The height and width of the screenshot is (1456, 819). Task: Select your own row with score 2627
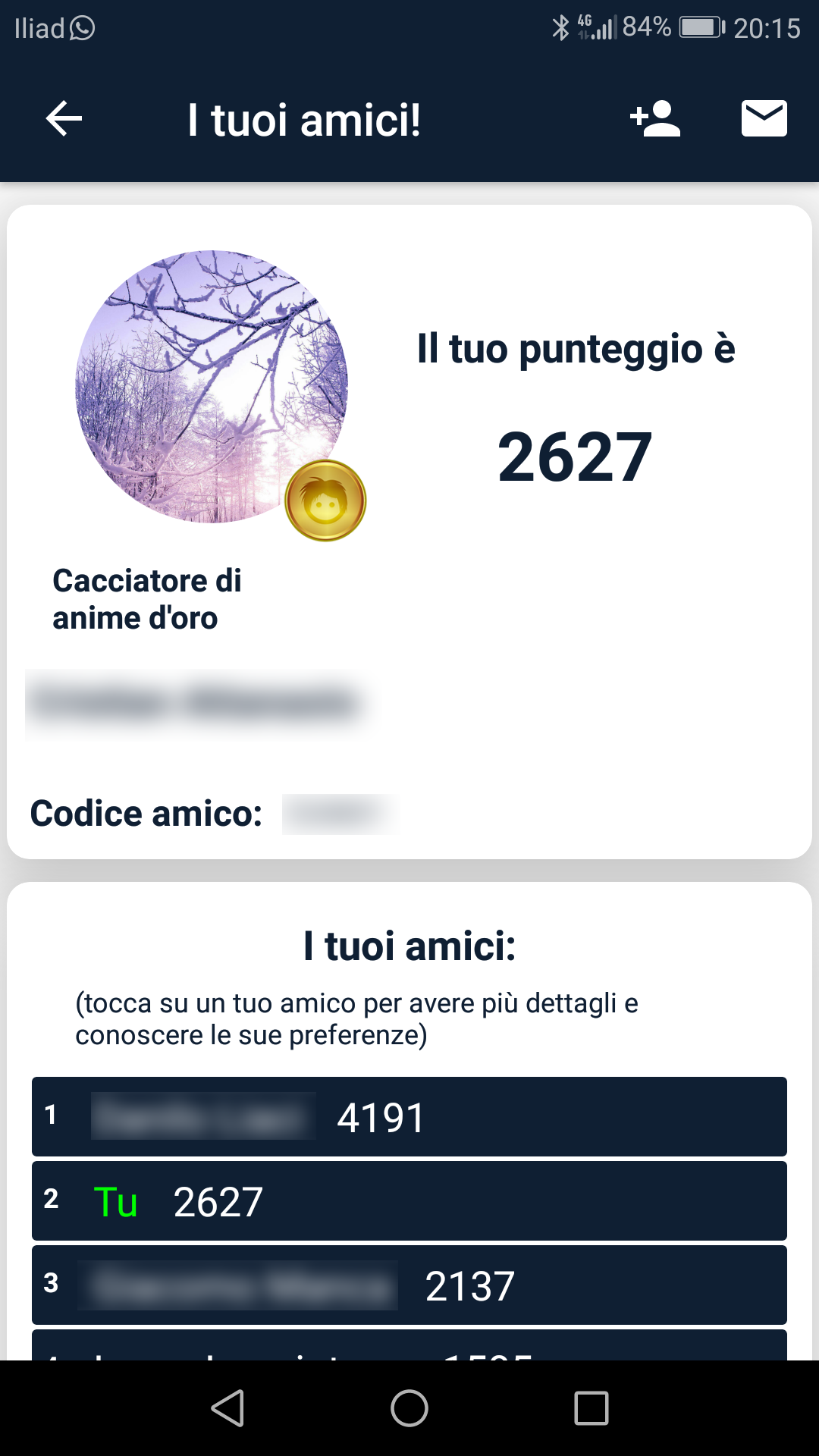point(409,1201)
